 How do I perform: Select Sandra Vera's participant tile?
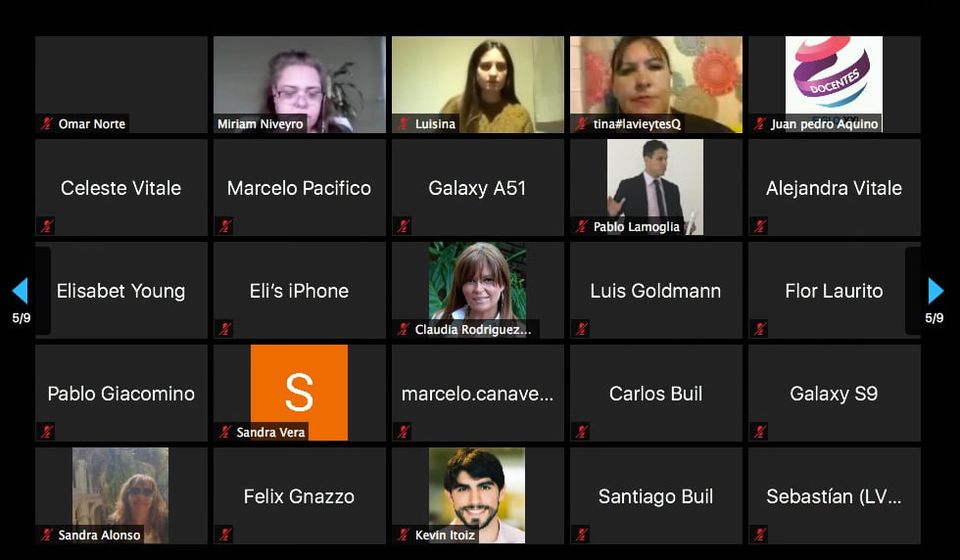299,392
